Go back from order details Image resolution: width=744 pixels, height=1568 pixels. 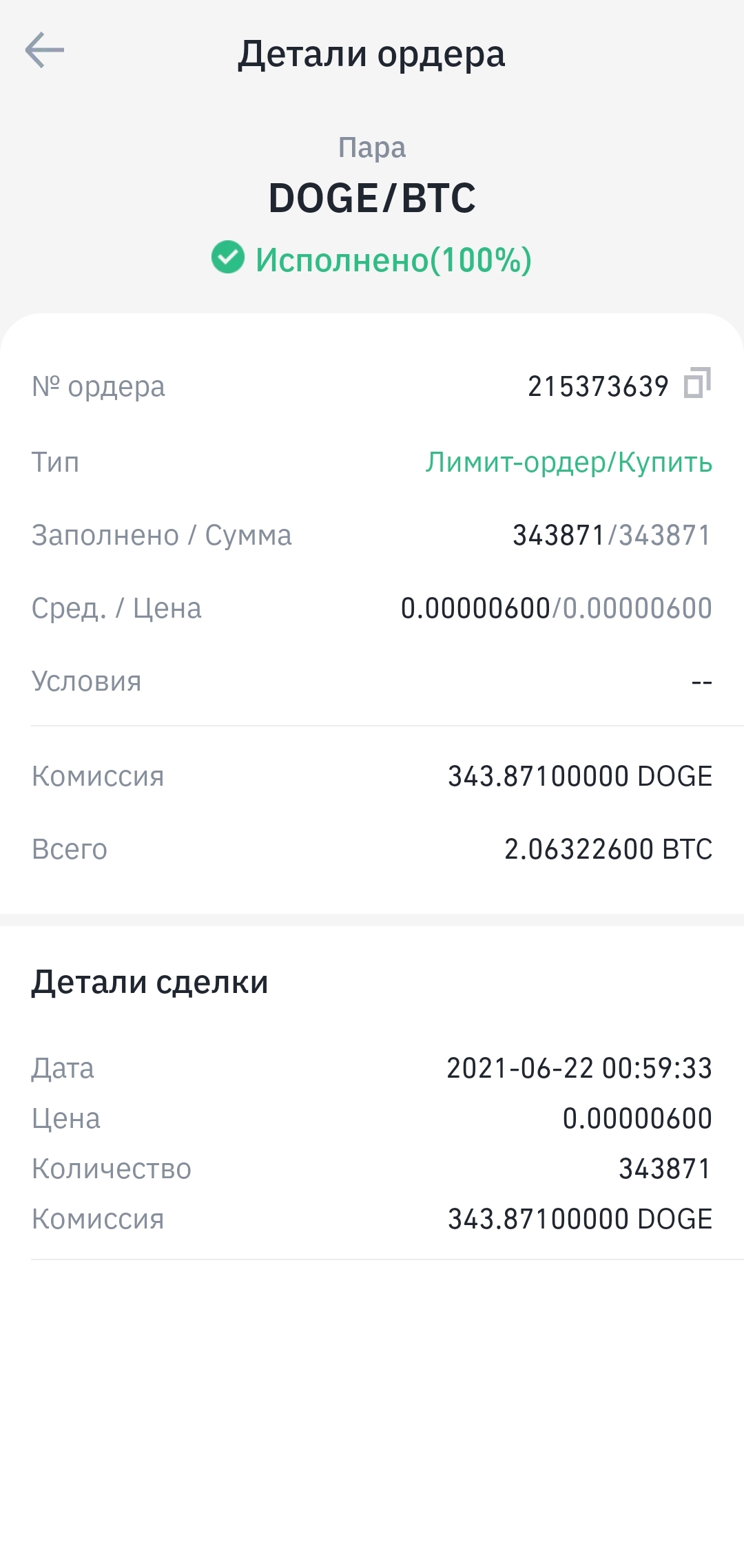pos(45,50)
